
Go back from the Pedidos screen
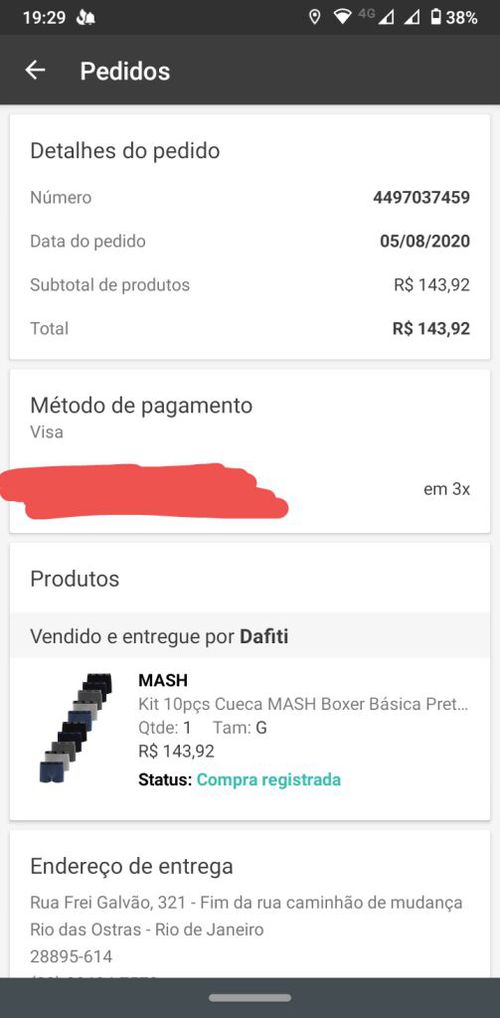[35, 70]
